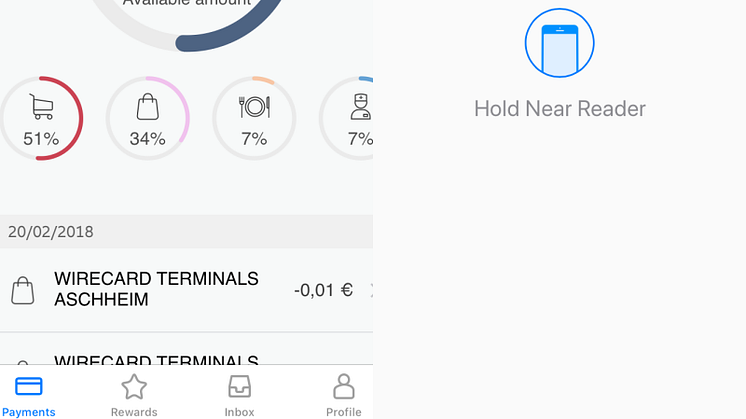Select the shopping cart 51% category
The image size is (746, 419).
point(41,118)
